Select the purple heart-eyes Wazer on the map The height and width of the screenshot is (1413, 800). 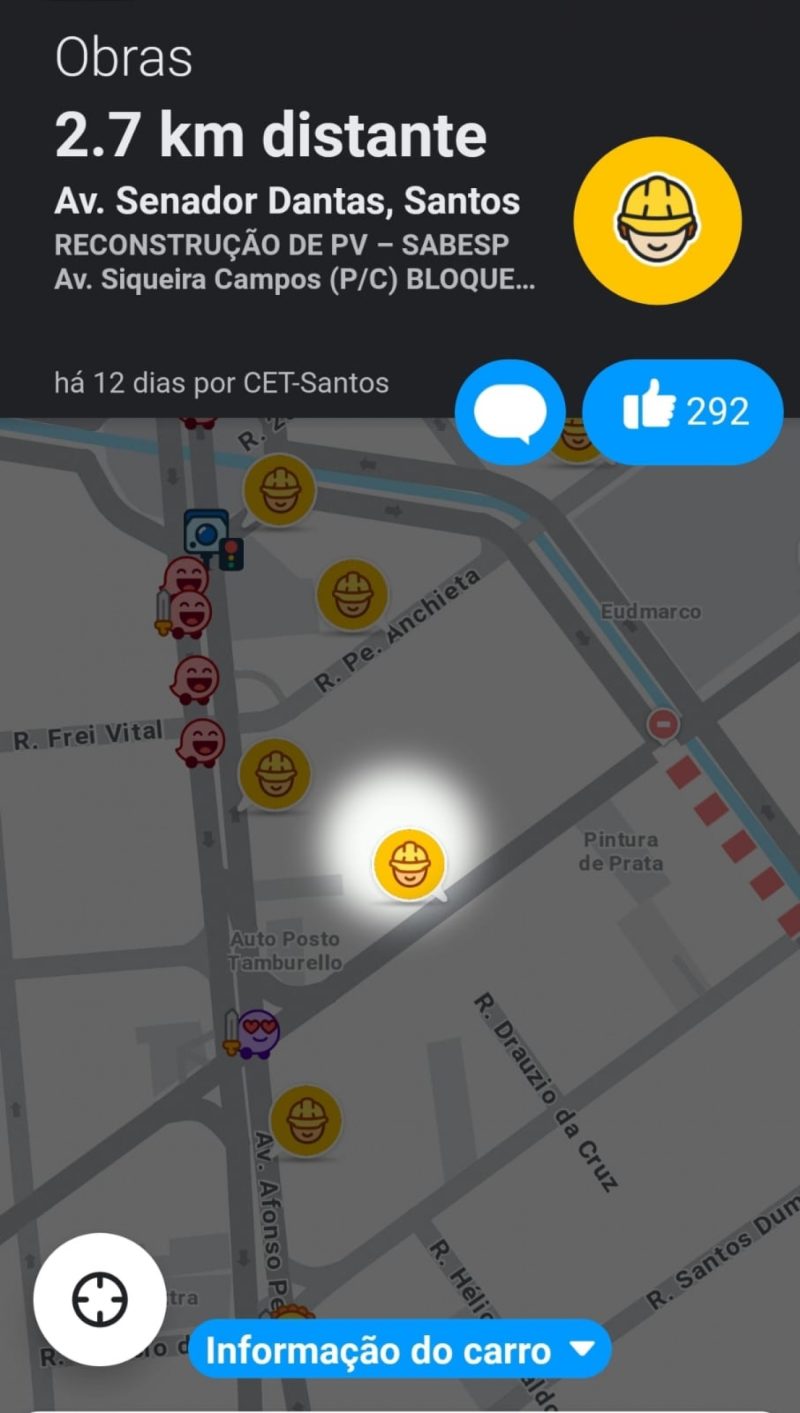pyautogui.click(x=258, y=1032)
